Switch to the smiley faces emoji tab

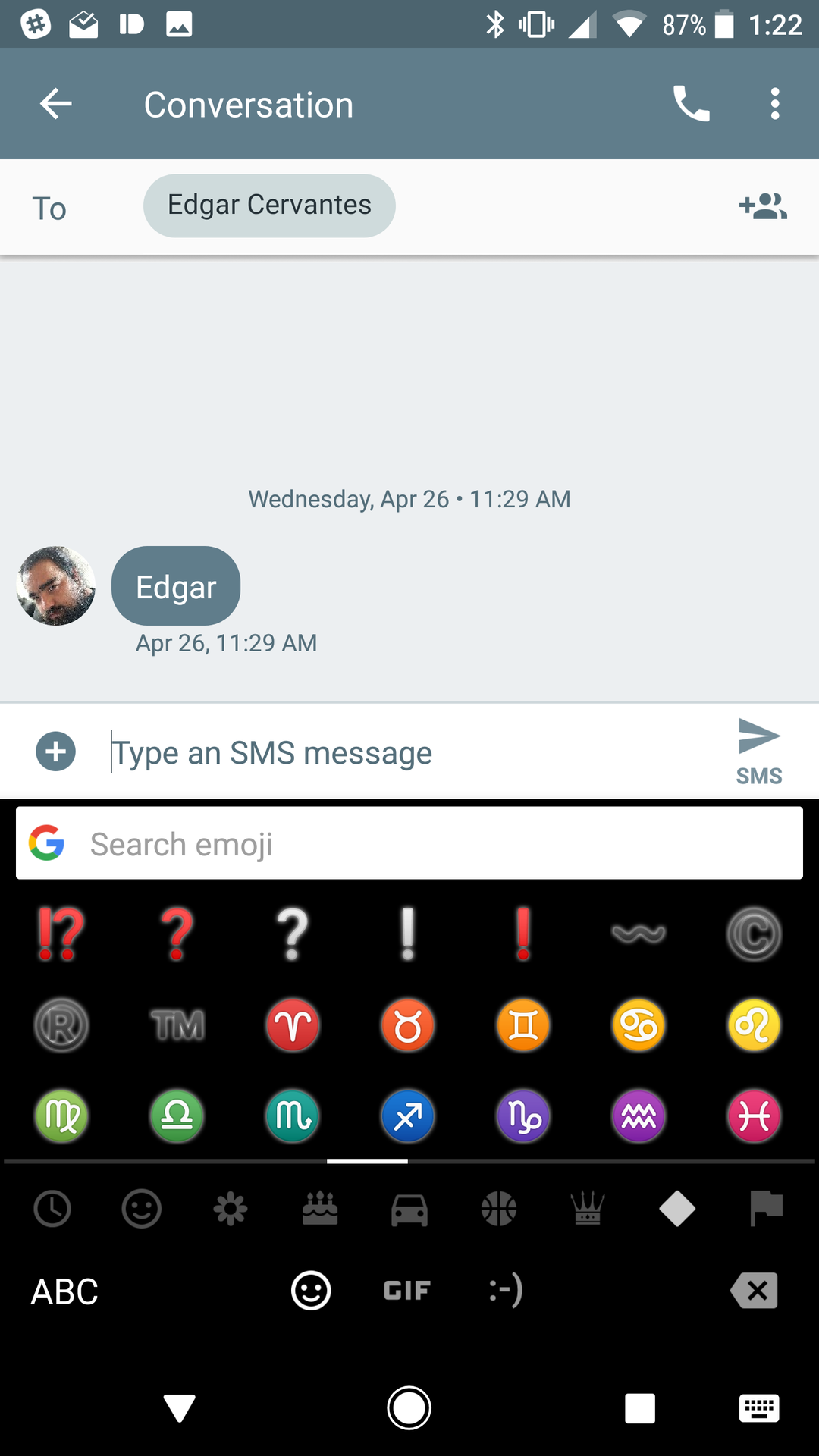click(141, 1208)
